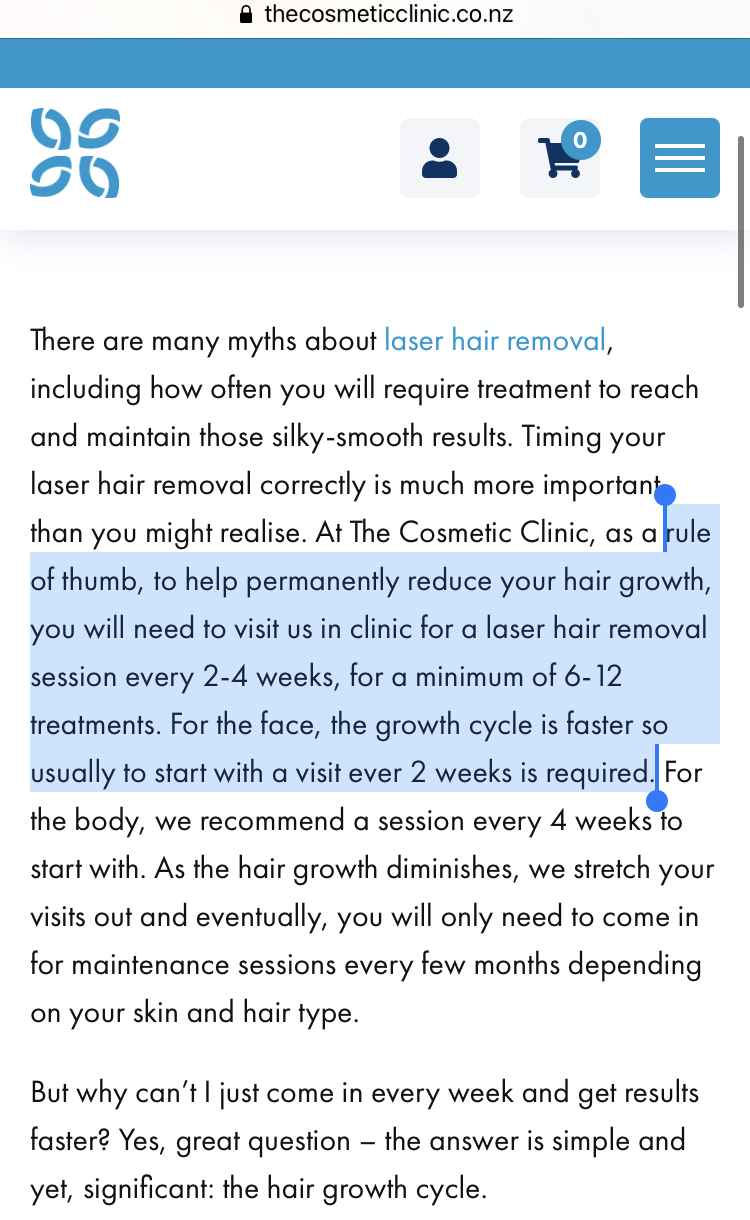750x1220 pixels.
Task: Open the shopping cart
Action: tap(560, 158)
